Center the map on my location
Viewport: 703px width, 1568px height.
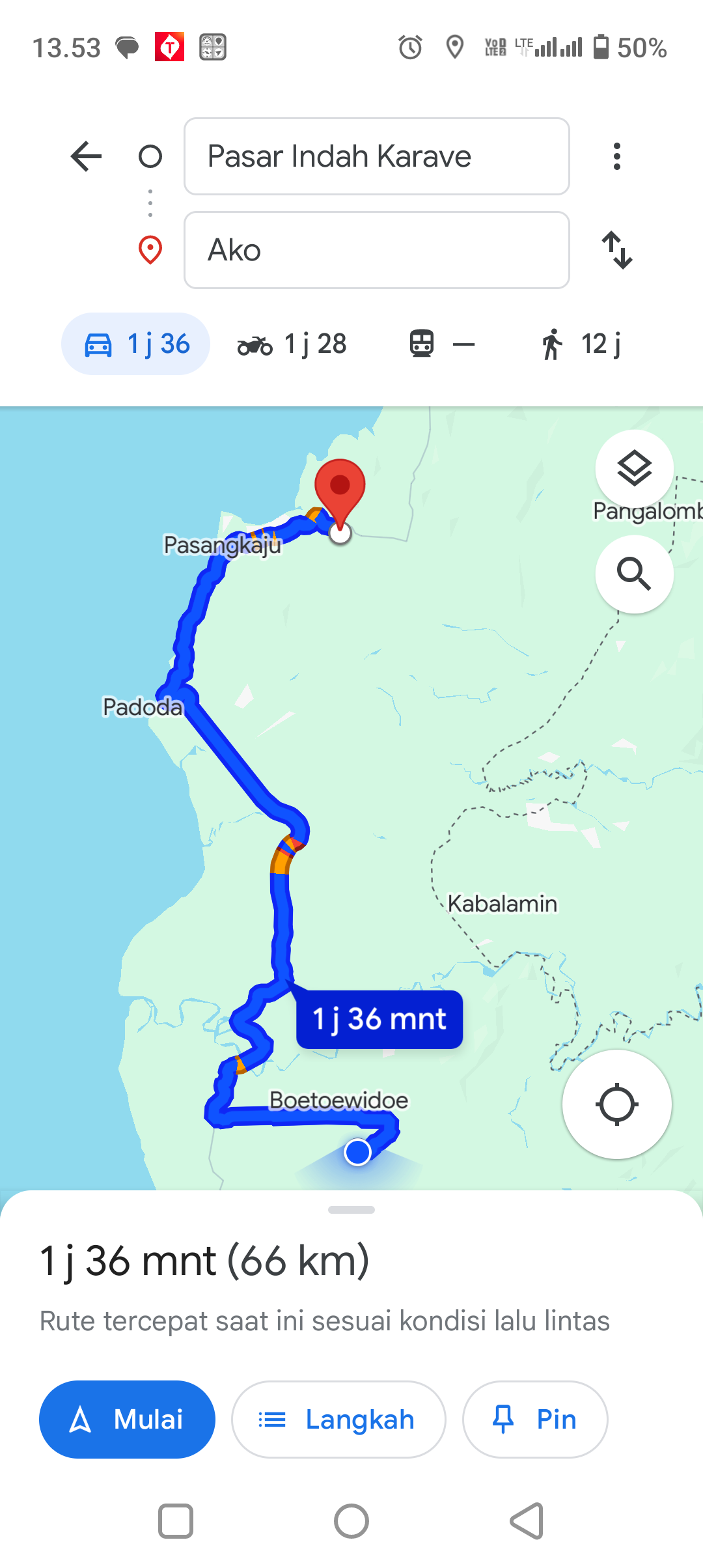pos(617,1104)
